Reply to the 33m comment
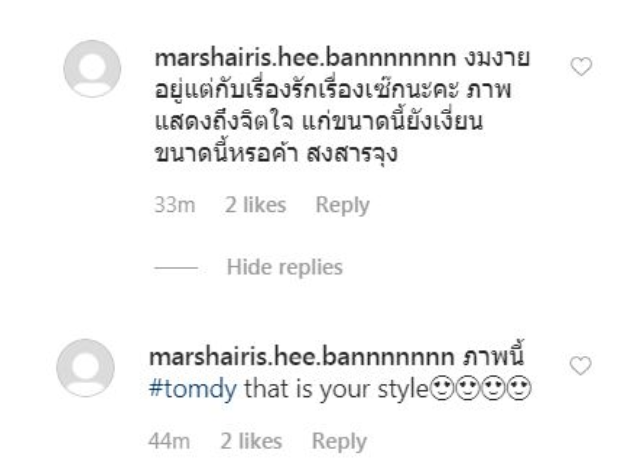This screenshot has width=633, height=469. (x=343, y=206)
